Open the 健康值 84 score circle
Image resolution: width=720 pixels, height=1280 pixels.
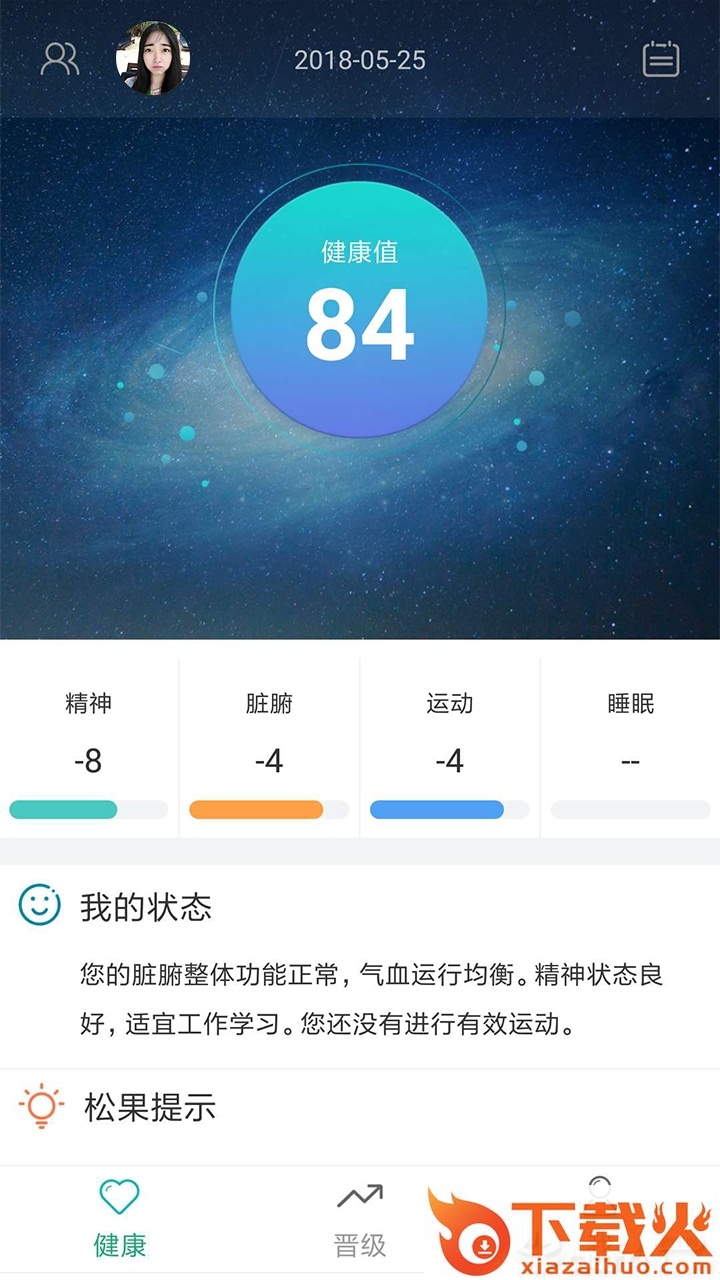point(360,308)
